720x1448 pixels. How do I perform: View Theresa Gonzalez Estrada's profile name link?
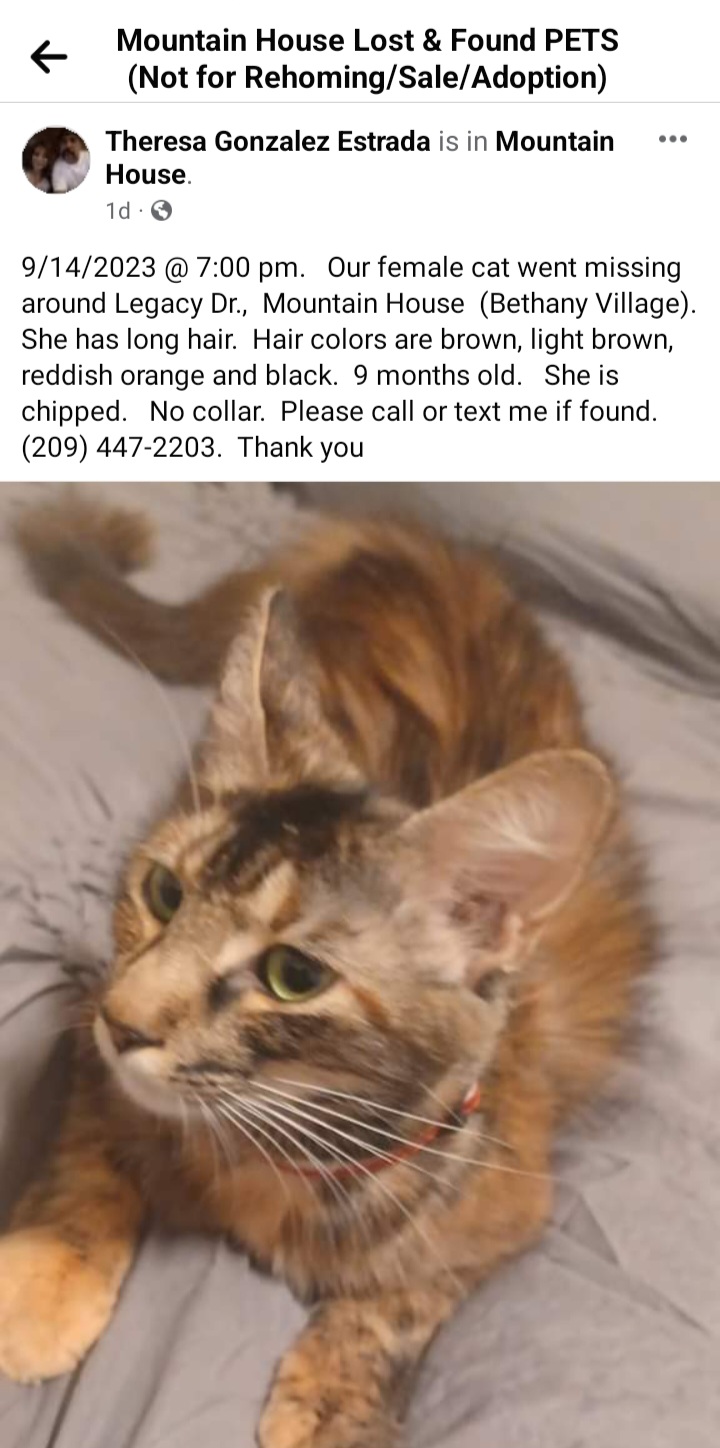268,141
